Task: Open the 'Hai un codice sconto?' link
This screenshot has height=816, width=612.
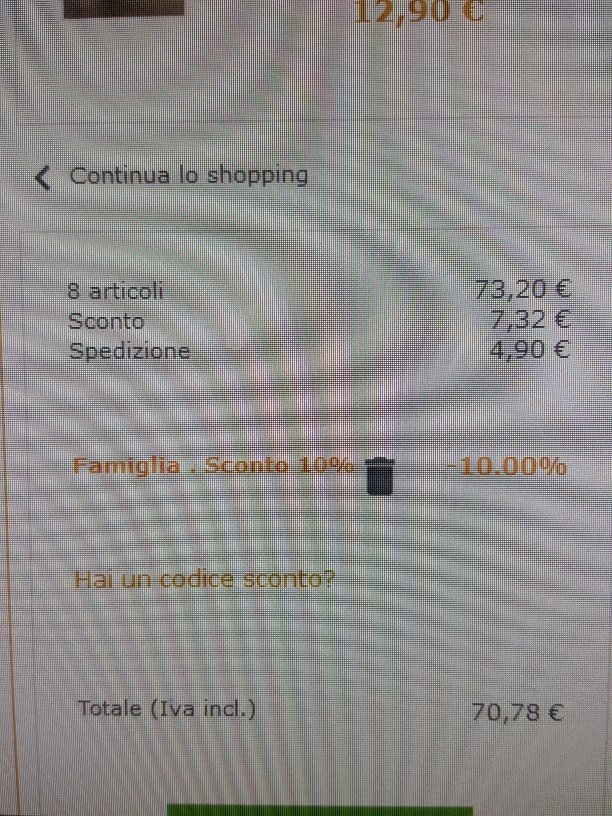Action: point(205,579)
